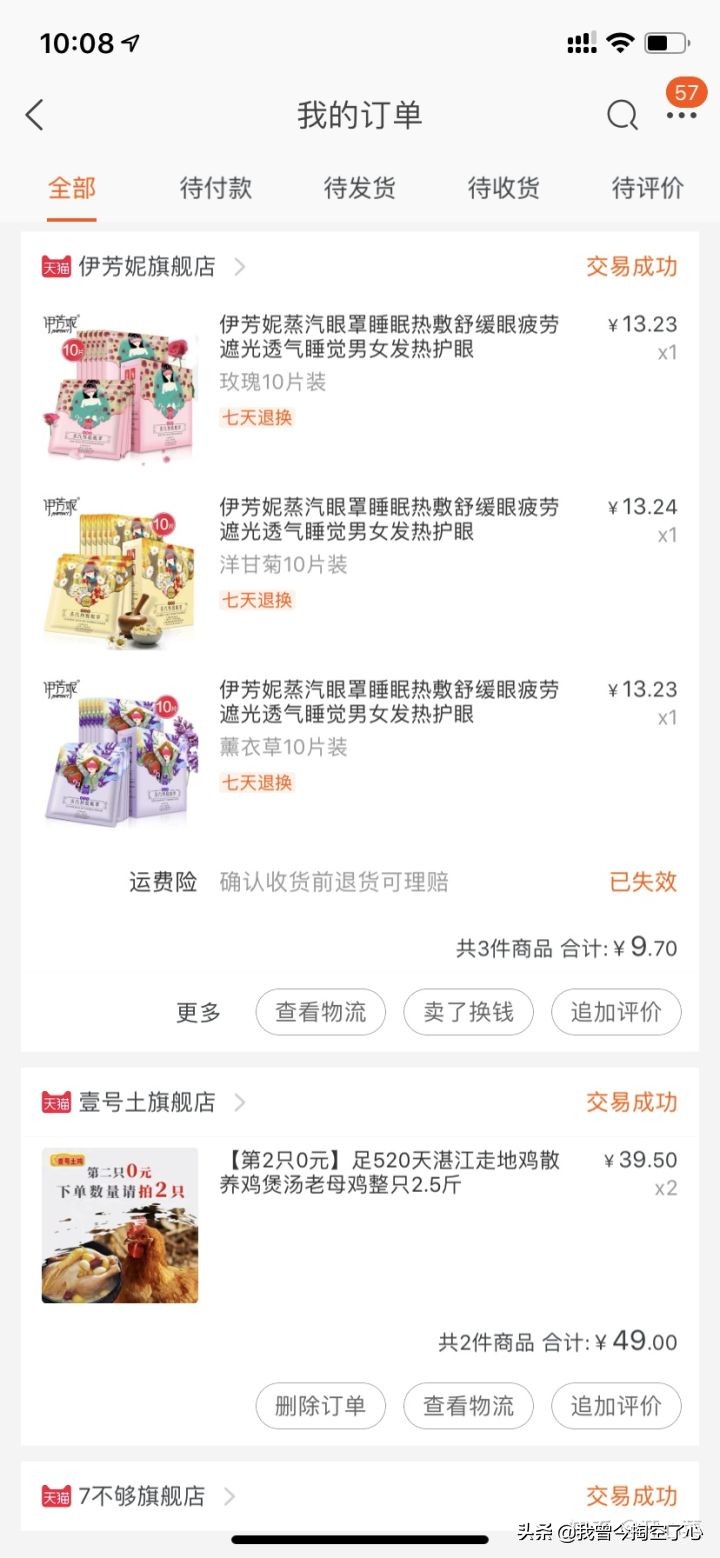Tap the chicken soup product thumbnail

click(119, 1224)
